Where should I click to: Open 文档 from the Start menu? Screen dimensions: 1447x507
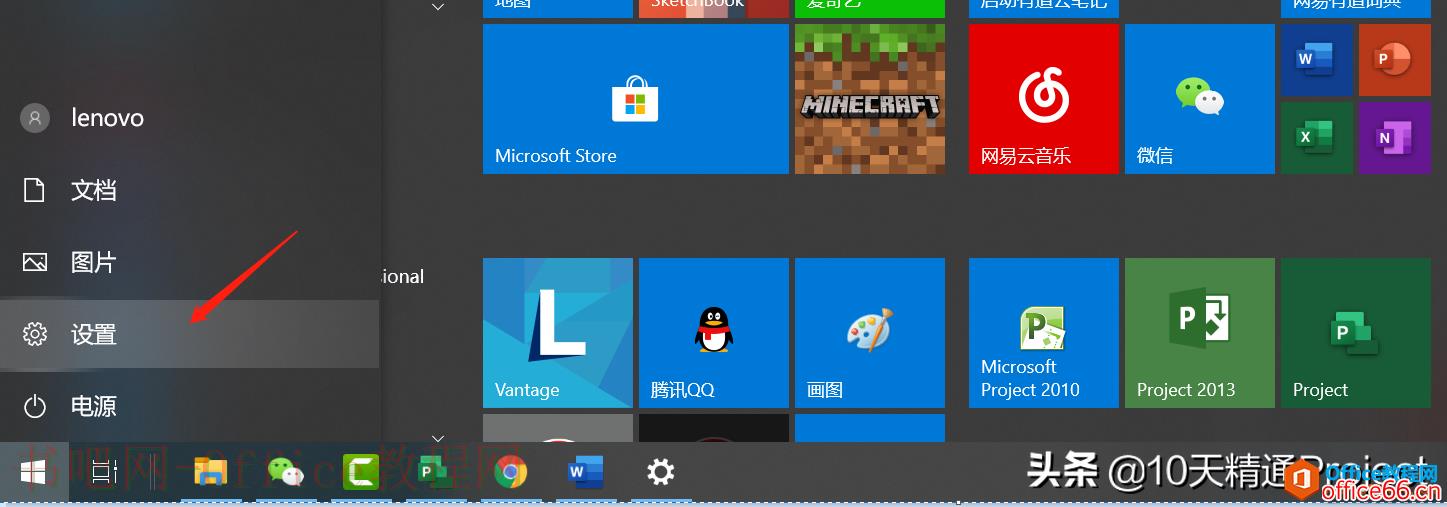pyautogui.click(x=92, y=190)
